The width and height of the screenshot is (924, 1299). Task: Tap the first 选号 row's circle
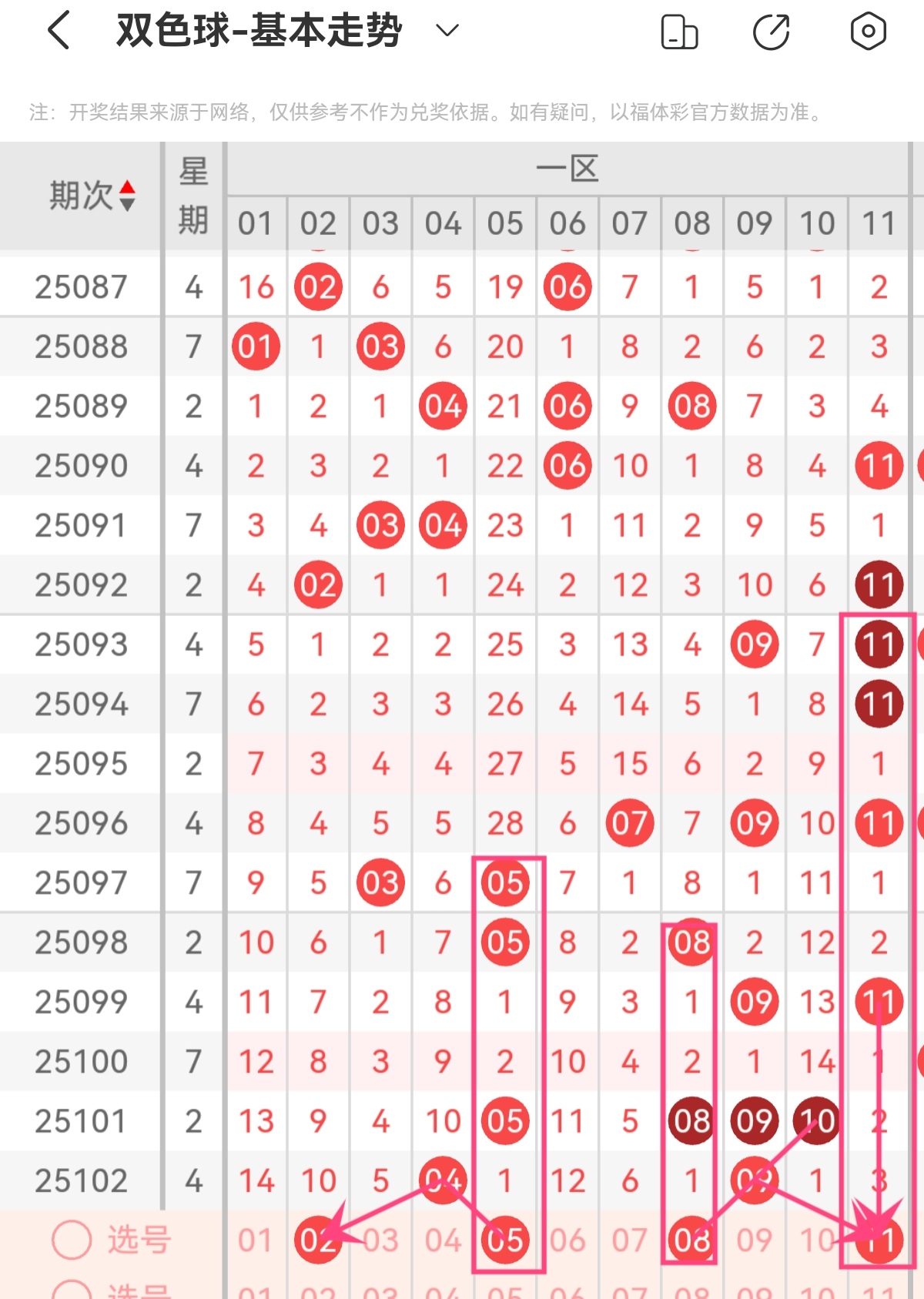tap(72, 1240)
